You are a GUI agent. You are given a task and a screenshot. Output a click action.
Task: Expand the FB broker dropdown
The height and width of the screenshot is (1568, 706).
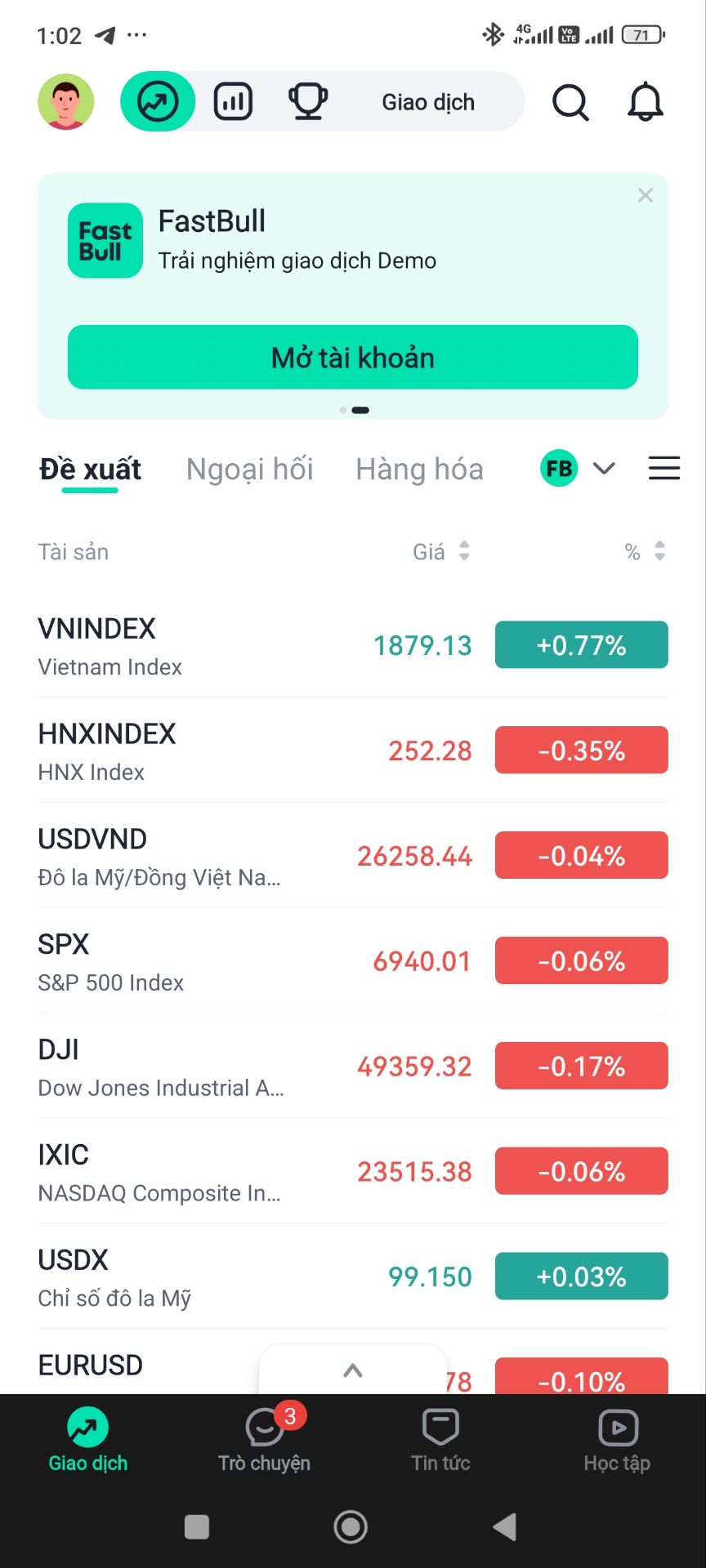coord(603,469)
